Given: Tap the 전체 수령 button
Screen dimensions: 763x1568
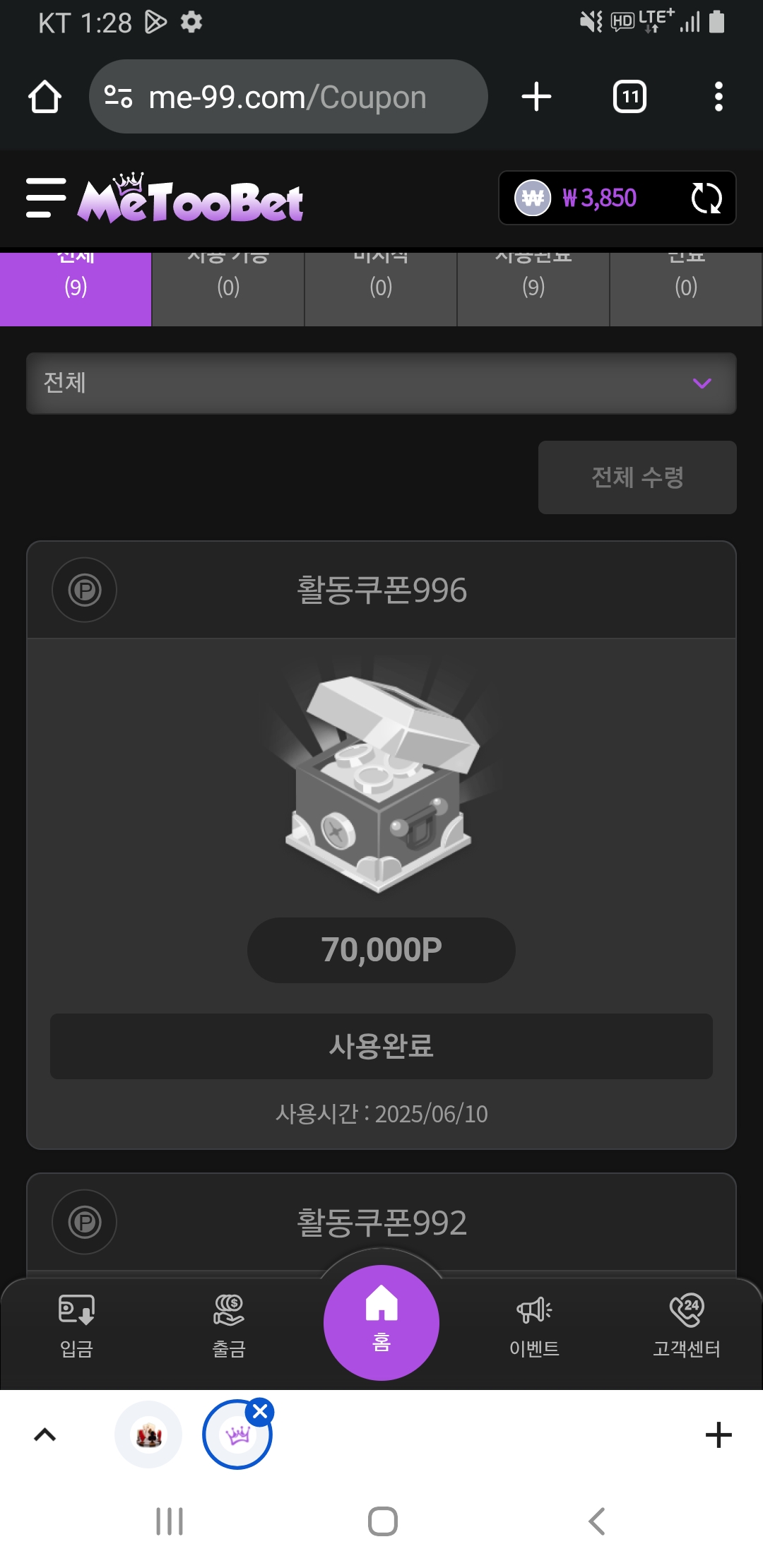Looking at the screenshot, I should (x=637, y=477).
